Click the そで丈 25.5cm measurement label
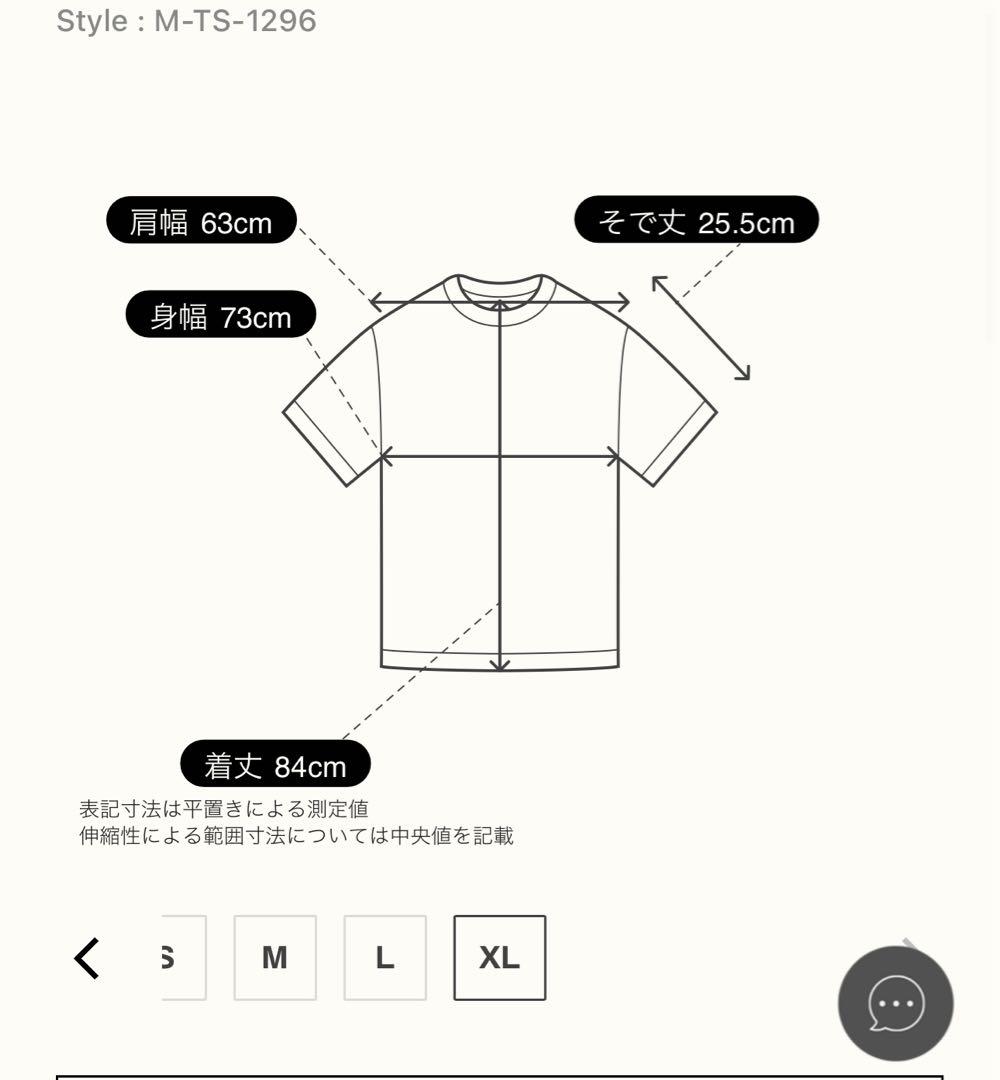1000x1080 pixels. tap(697, 223)
